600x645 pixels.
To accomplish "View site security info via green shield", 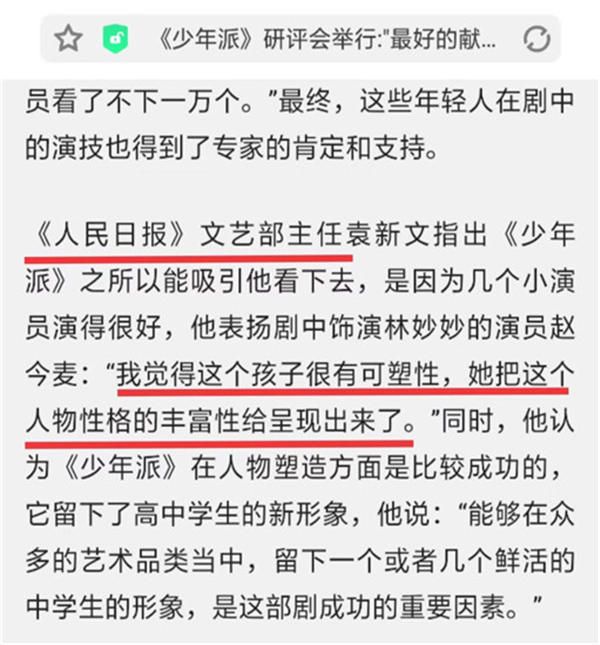I will click(115, 39).
